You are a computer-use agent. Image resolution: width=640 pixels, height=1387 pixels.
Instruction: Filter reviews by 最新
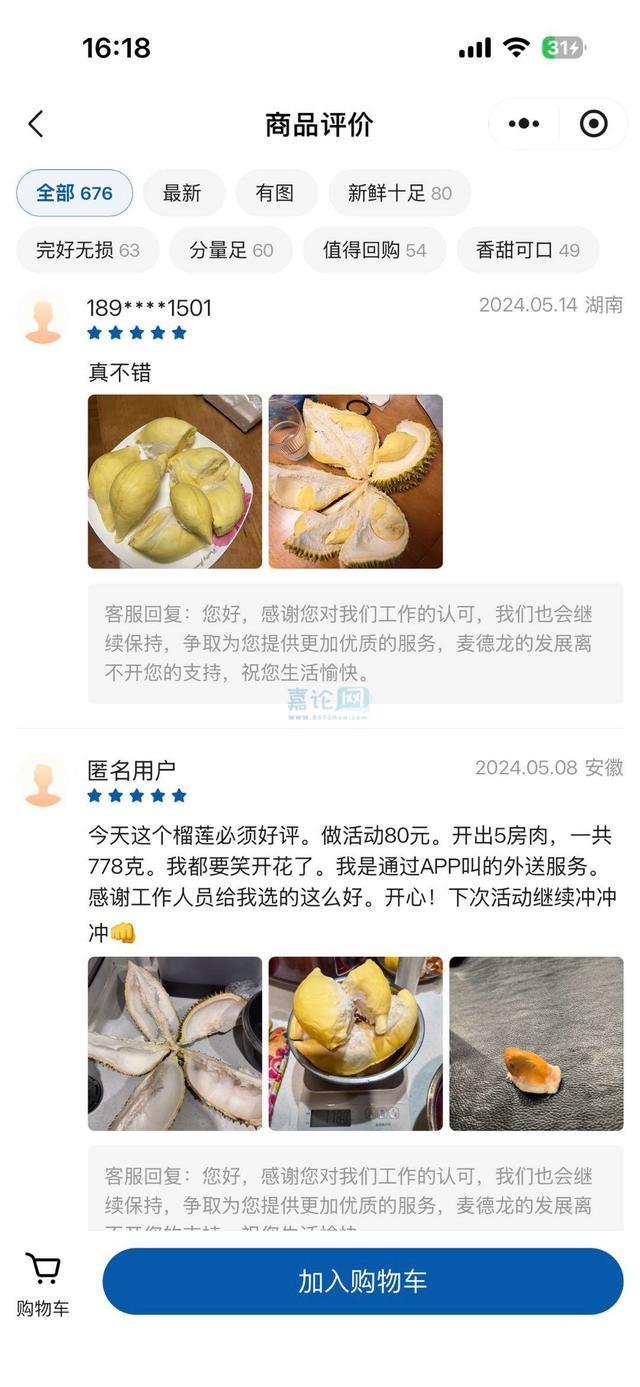tap(182, 193)
